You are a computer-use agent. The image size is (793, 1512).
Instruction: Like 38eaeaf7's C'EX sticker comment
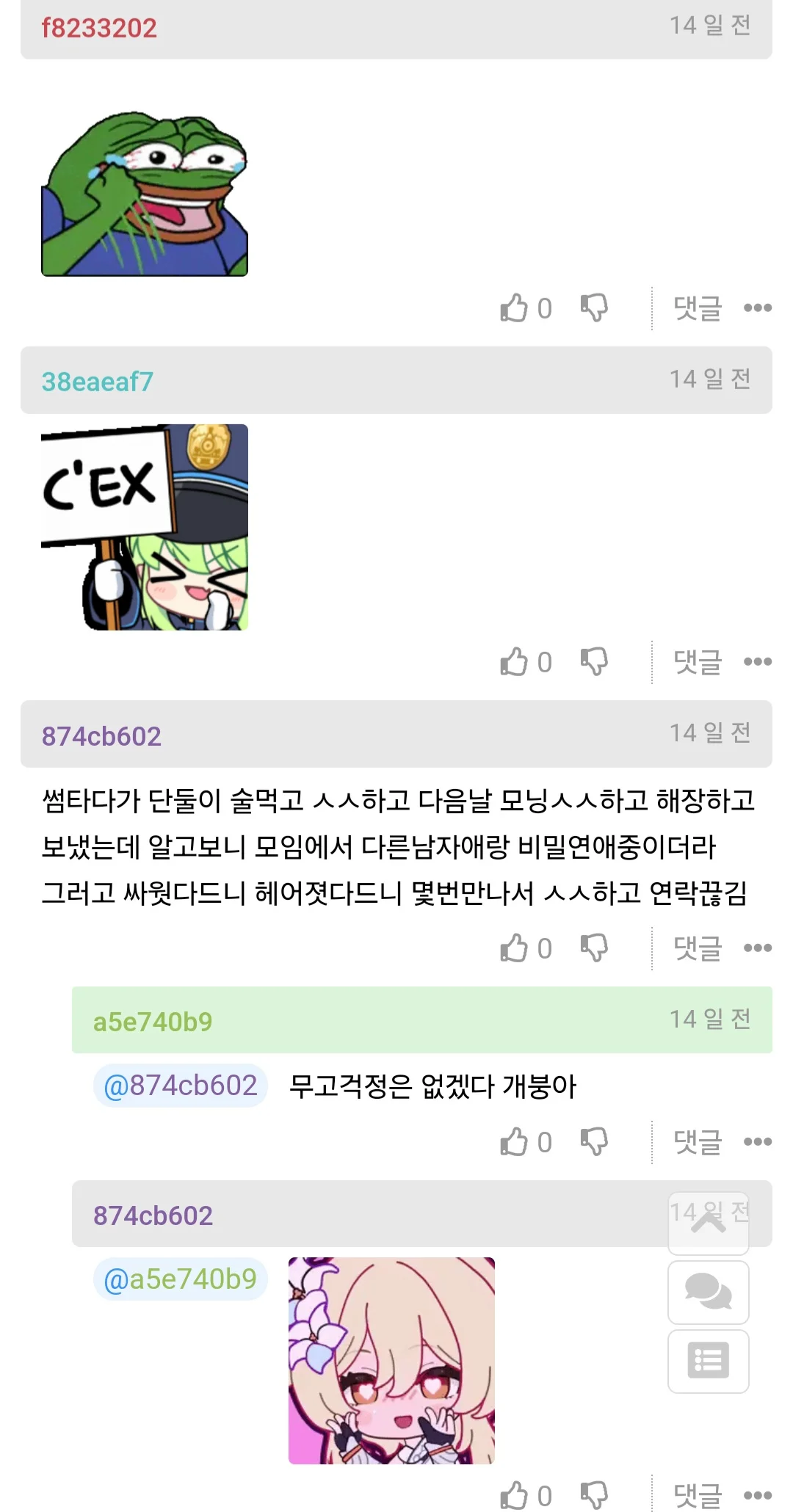[x=515, y=662]
